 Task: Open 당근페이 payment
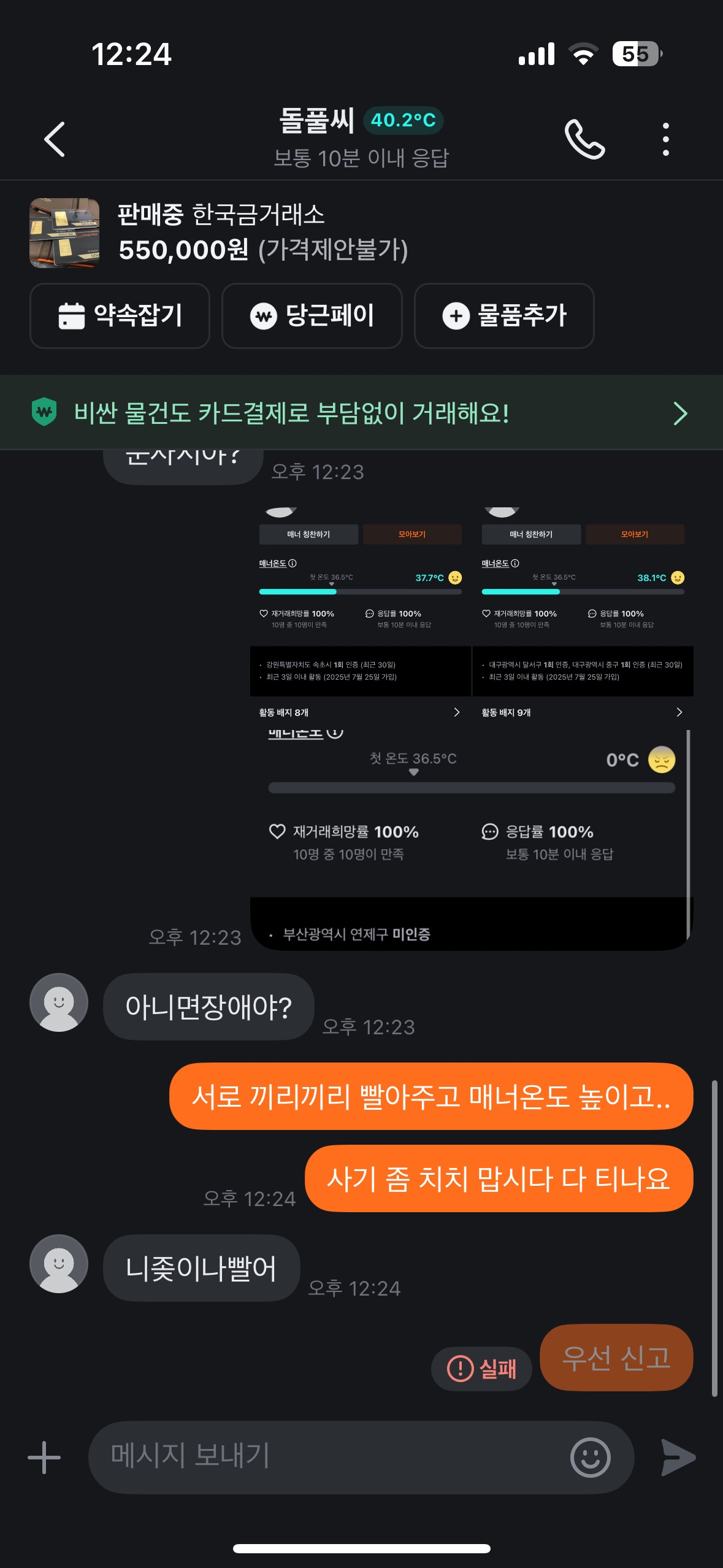pos(312,316)
